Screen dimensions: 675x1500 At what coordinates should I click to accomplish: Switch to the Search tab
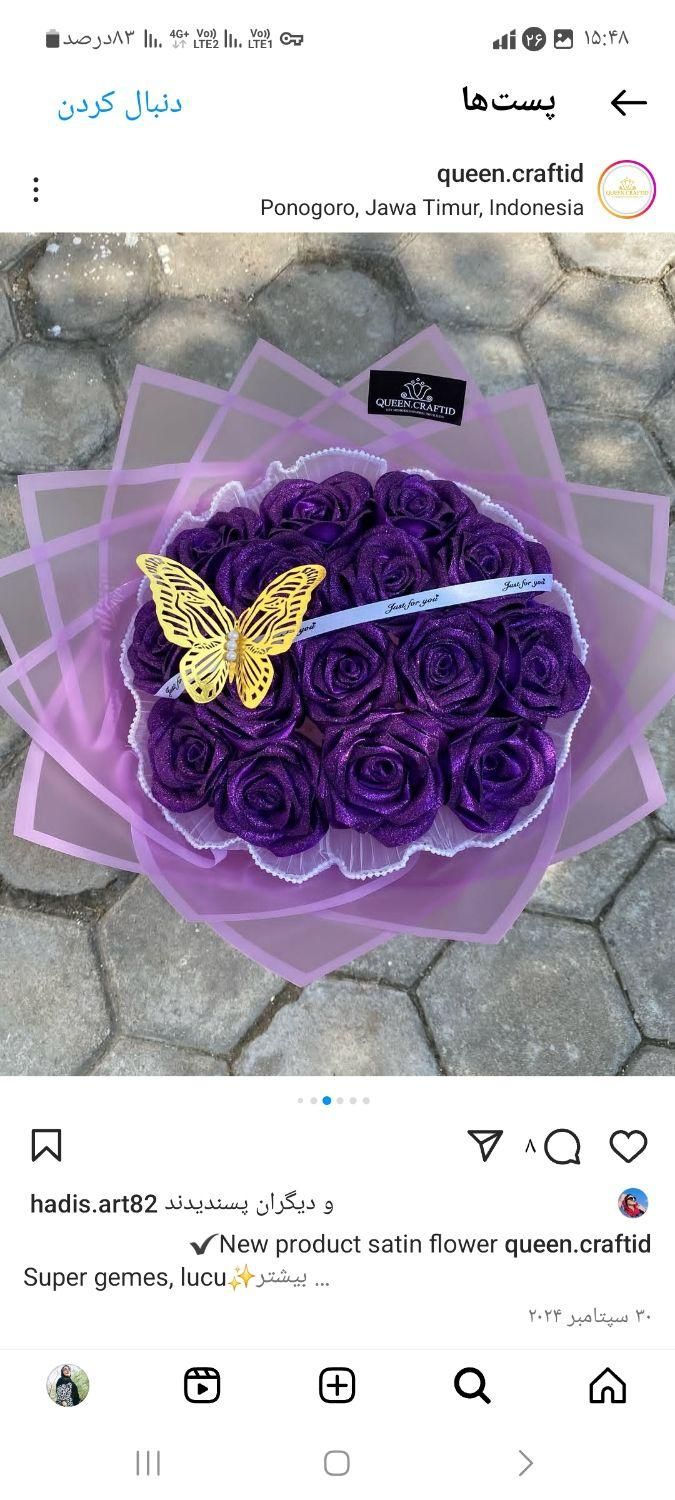click(x=472, y=1386)
